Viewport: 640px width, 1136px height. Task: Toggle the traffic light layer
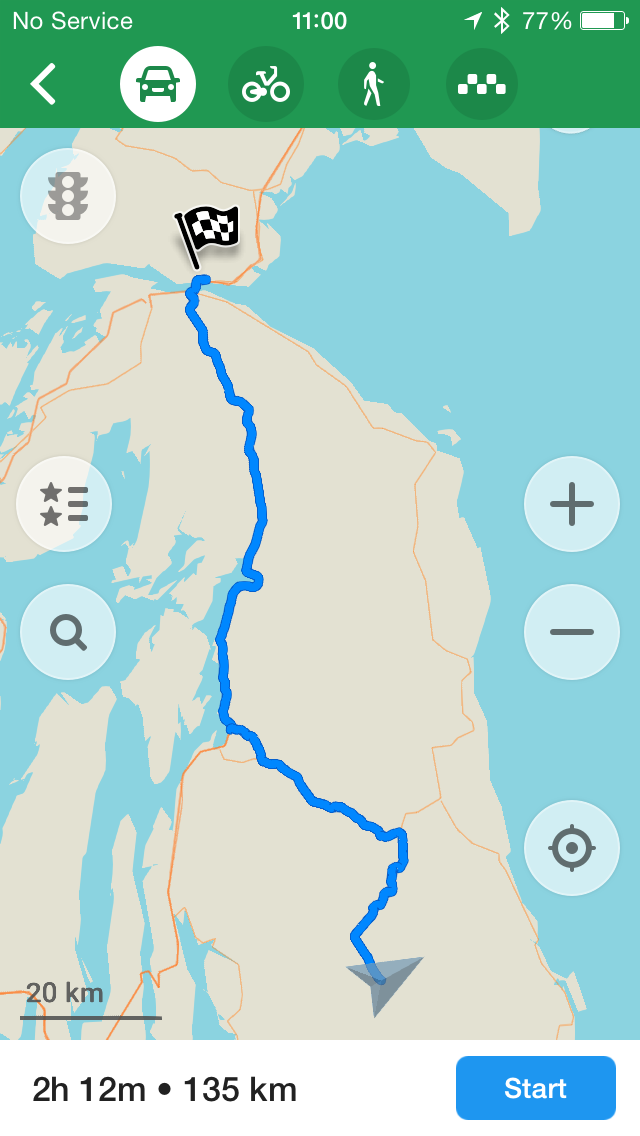[x=68, y=196]
